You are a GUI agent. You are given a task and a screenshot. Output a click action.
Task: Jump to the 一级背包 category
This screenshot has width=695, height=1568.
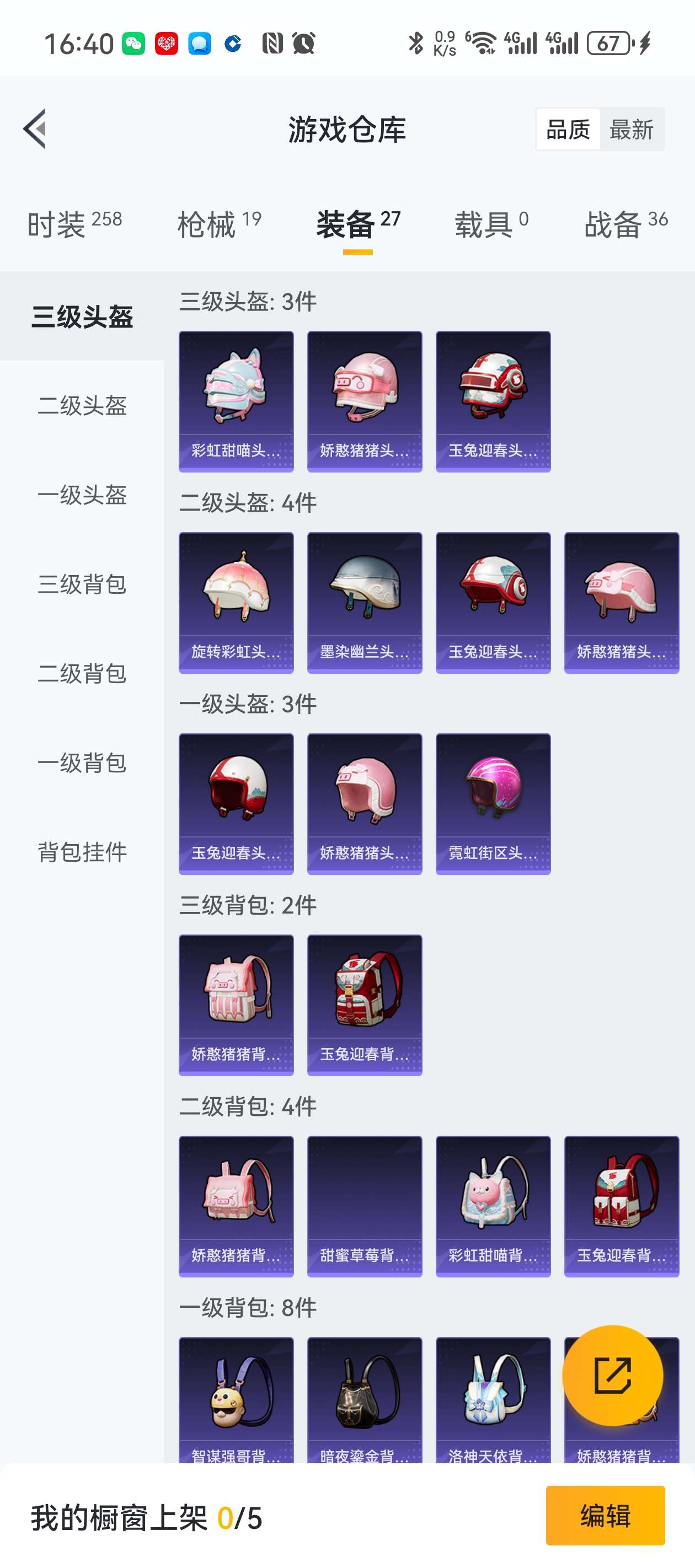[82, 762]
